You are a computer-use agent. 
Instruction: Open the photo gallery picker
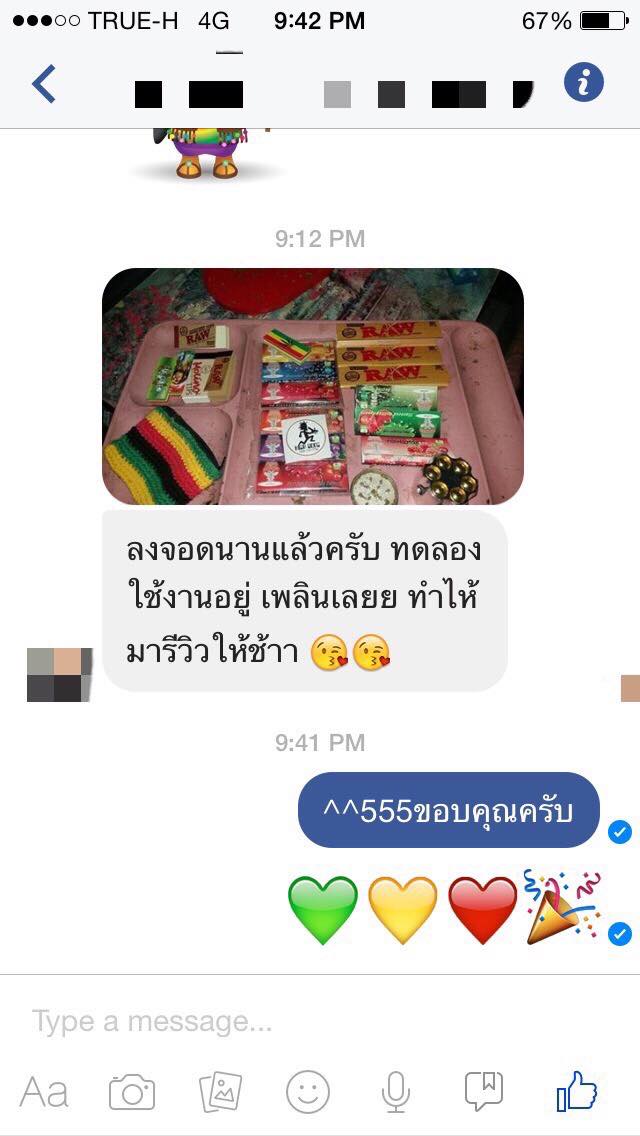coord(220,1092)
